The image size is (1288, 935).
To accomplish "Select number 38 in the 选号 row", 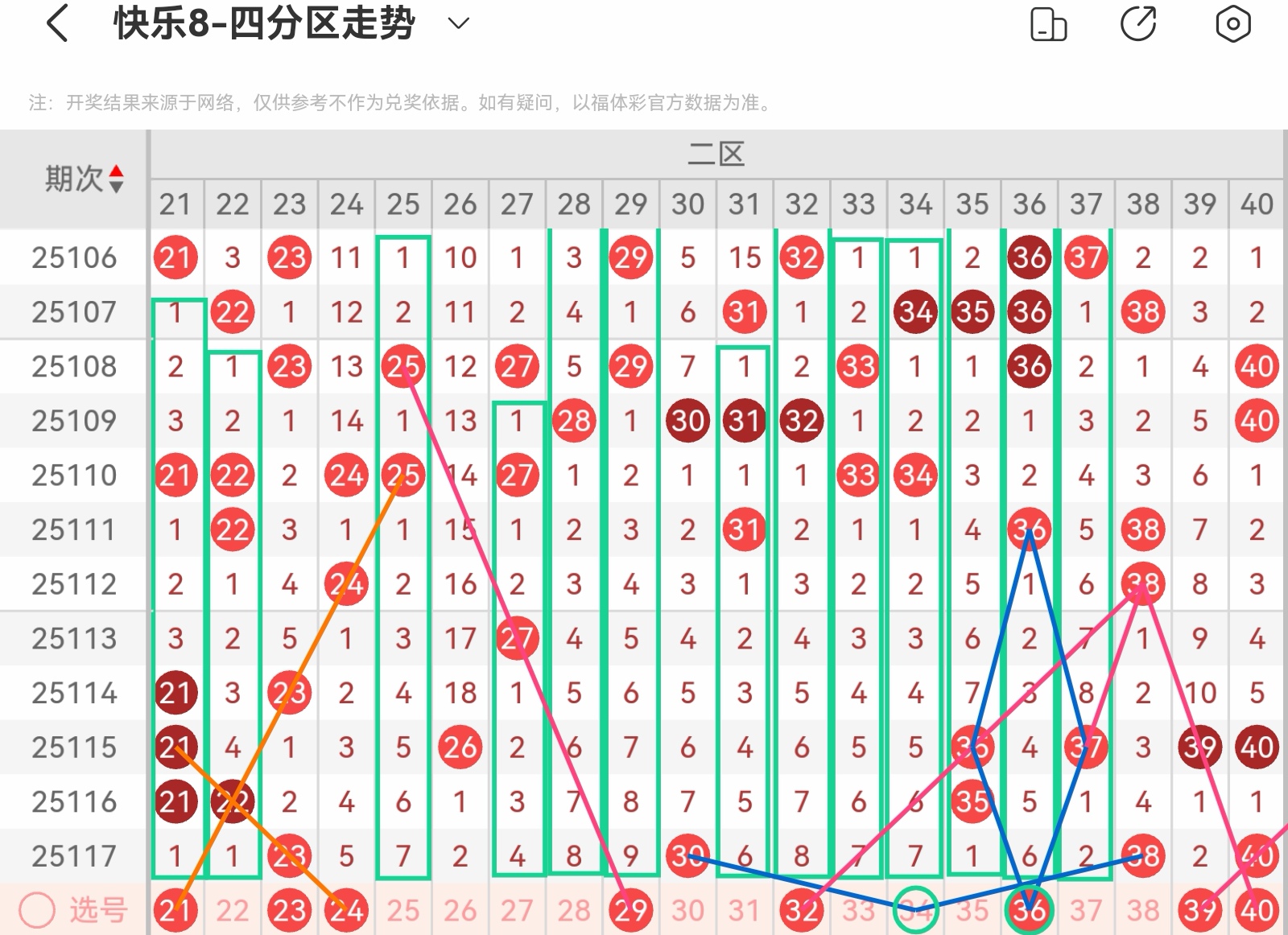I will coord(1143,910).
